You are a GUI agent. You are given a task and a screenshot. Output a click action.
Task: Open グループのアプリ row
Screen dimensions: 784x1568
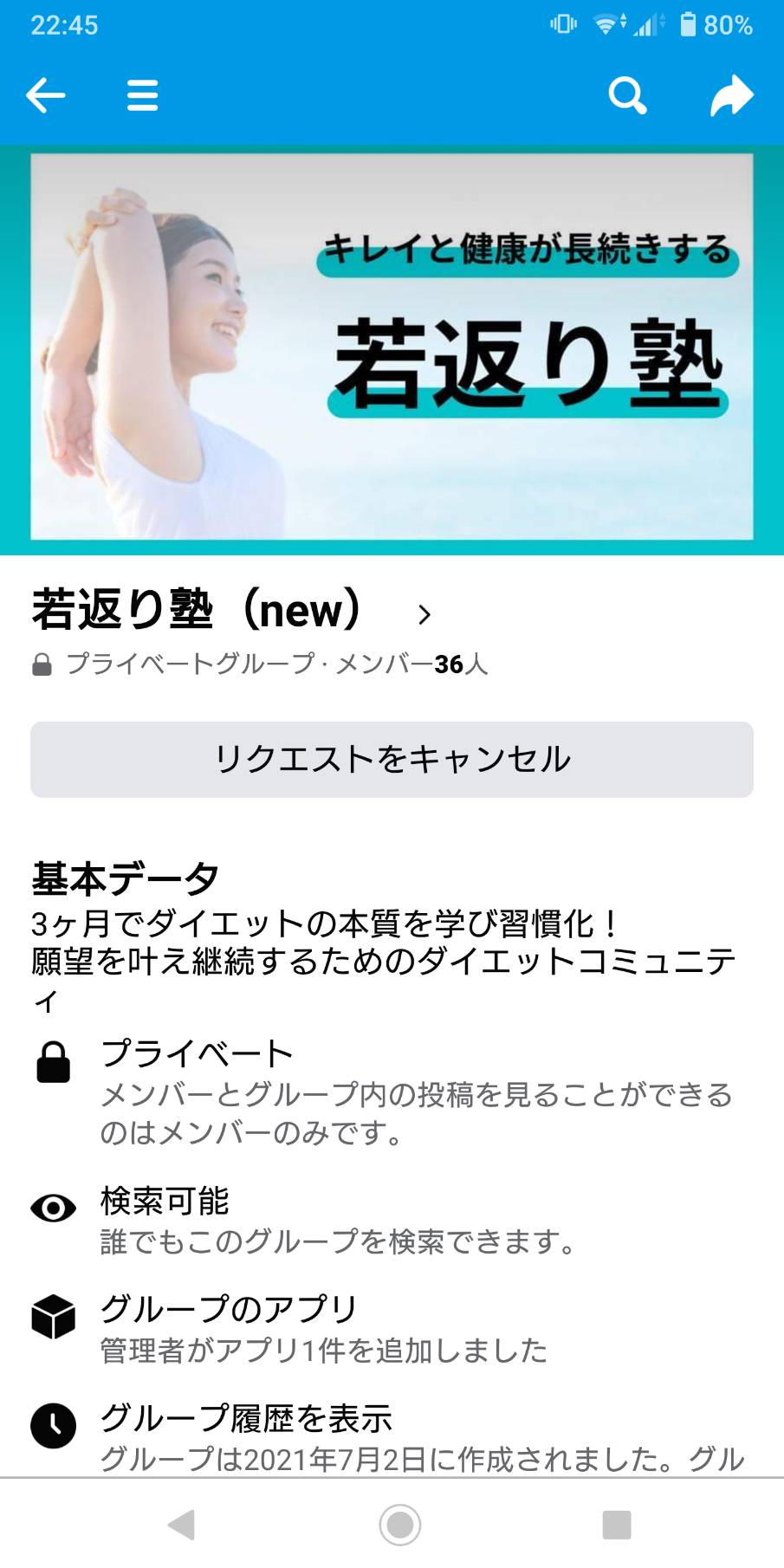coord(392,1328)
